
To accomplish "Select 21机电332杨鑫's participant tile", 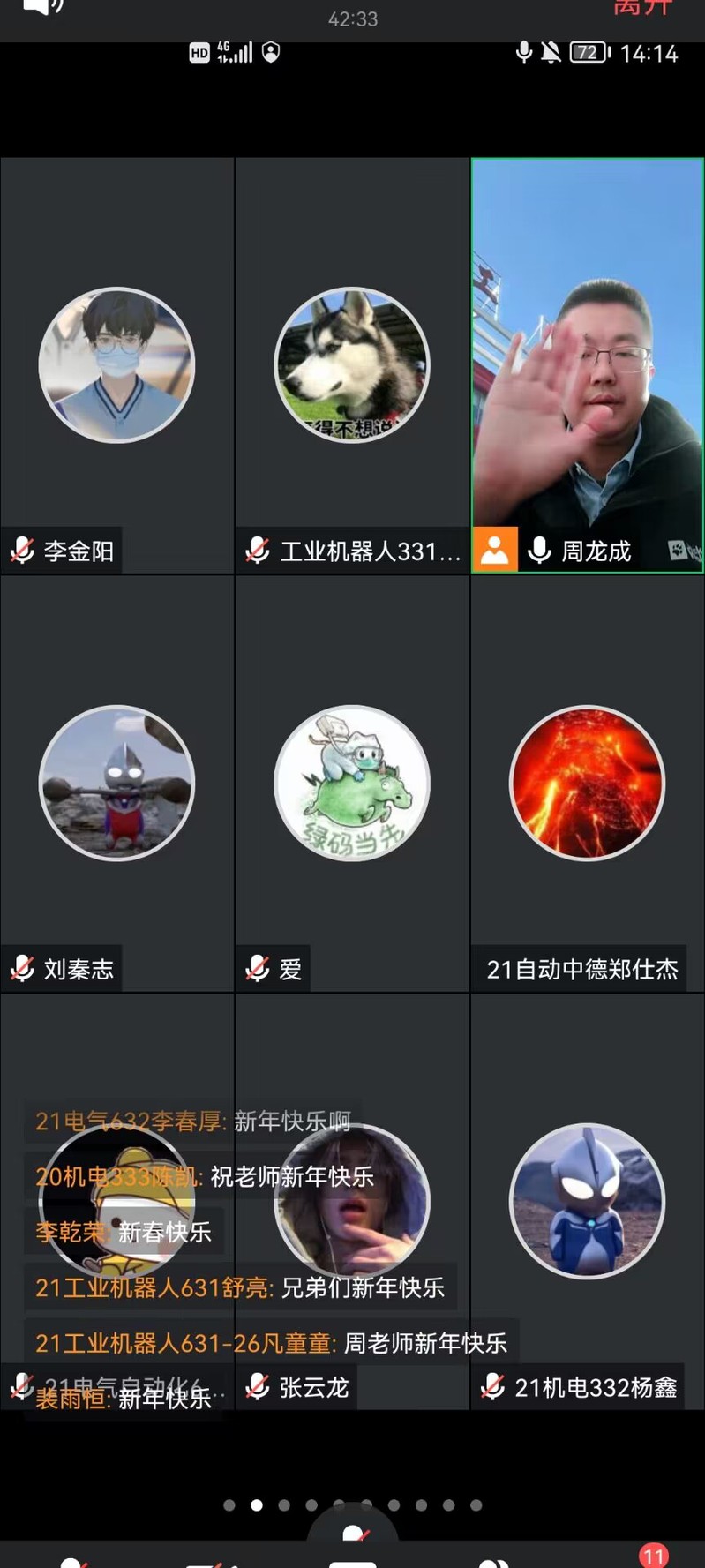I will pos(587,1202).
